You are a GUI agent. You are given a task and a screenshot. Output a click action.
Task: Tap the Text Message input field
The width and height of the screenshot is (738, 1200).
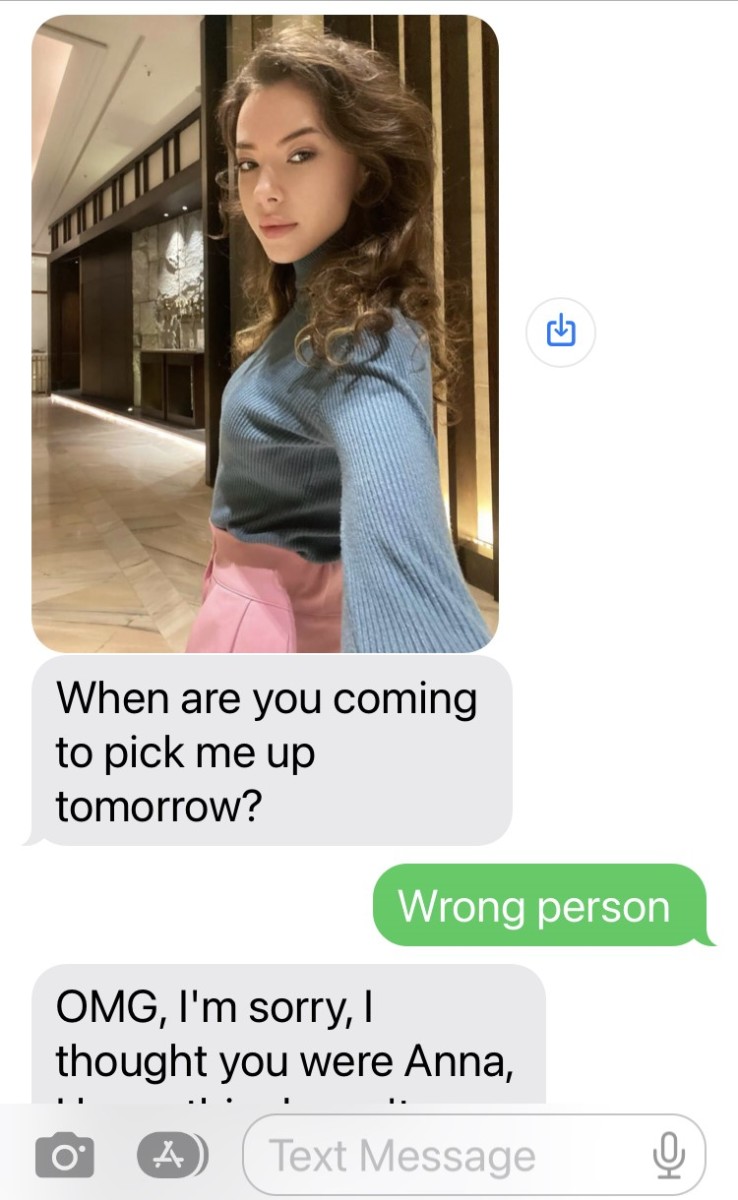pyautogui.click(x=440, y=1156)
